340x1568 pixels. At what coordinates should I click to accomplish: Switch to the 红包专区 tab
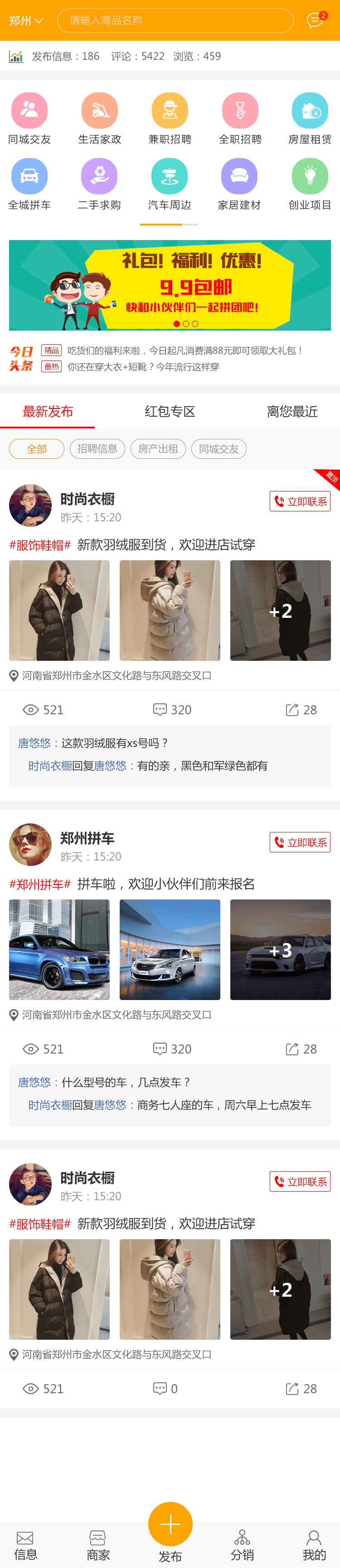pos(170,412)
